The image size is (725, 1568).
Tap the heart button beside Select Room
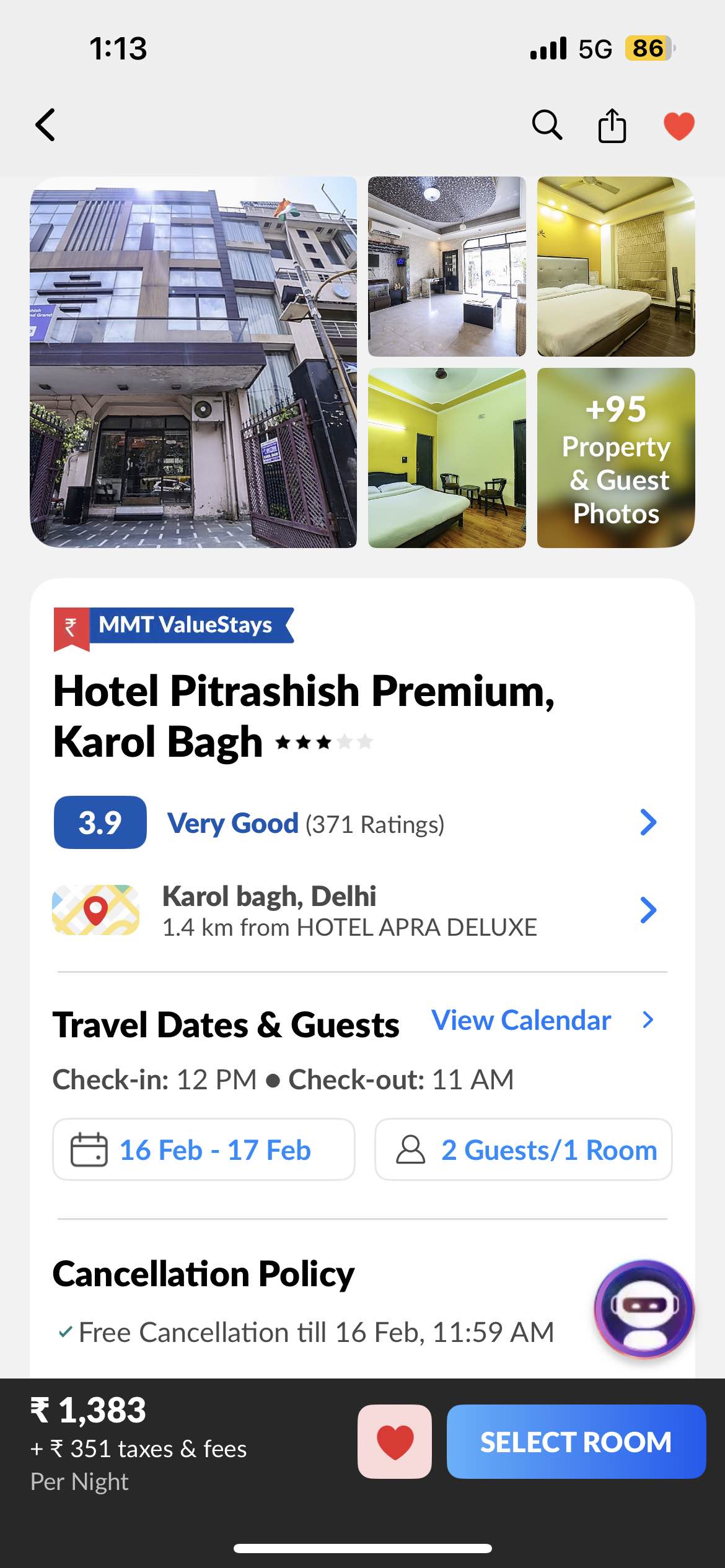coord(395,1442)
